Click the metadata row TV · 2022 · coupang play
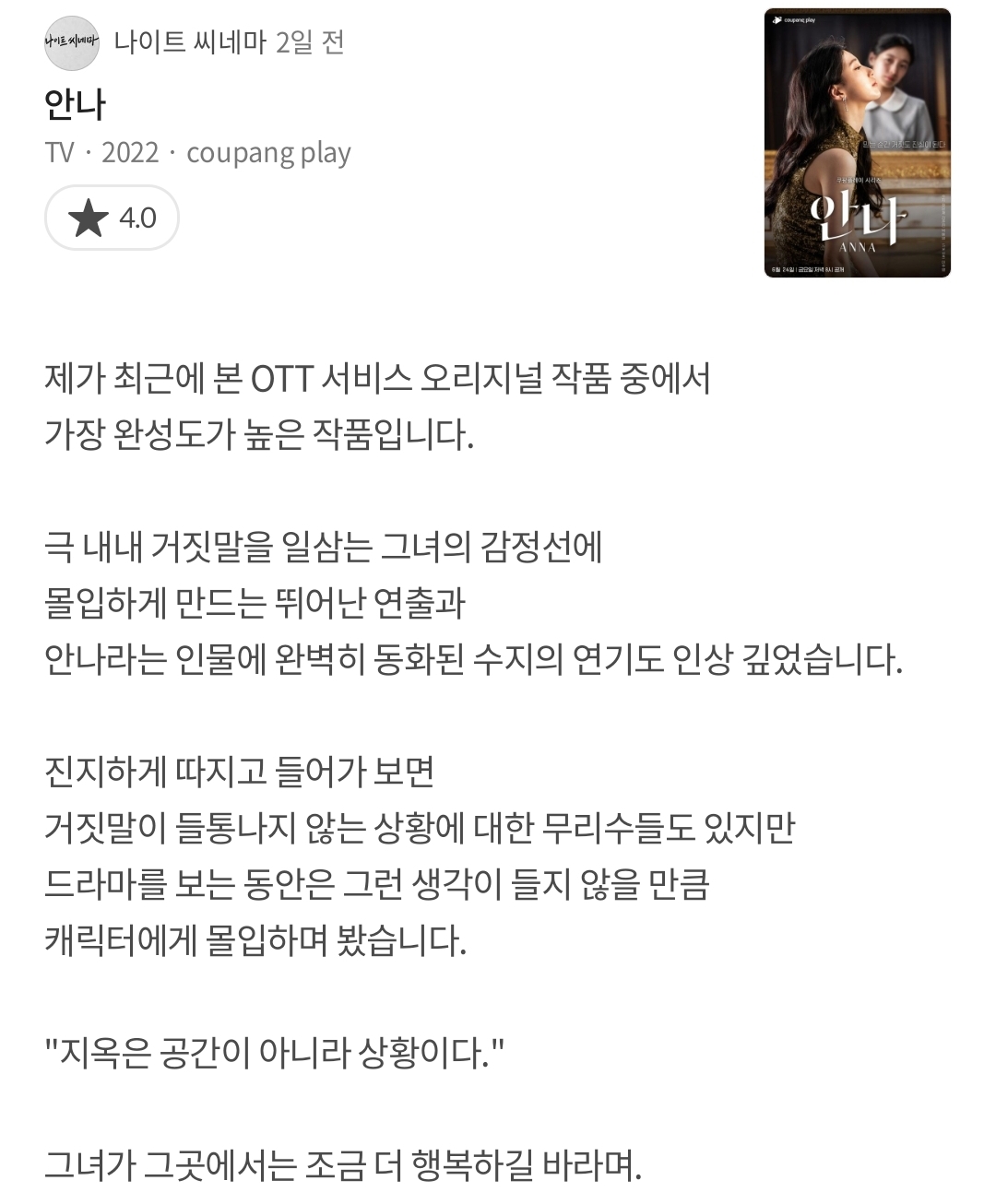Viewport: 996px width, 1204px height. (196, 153)
